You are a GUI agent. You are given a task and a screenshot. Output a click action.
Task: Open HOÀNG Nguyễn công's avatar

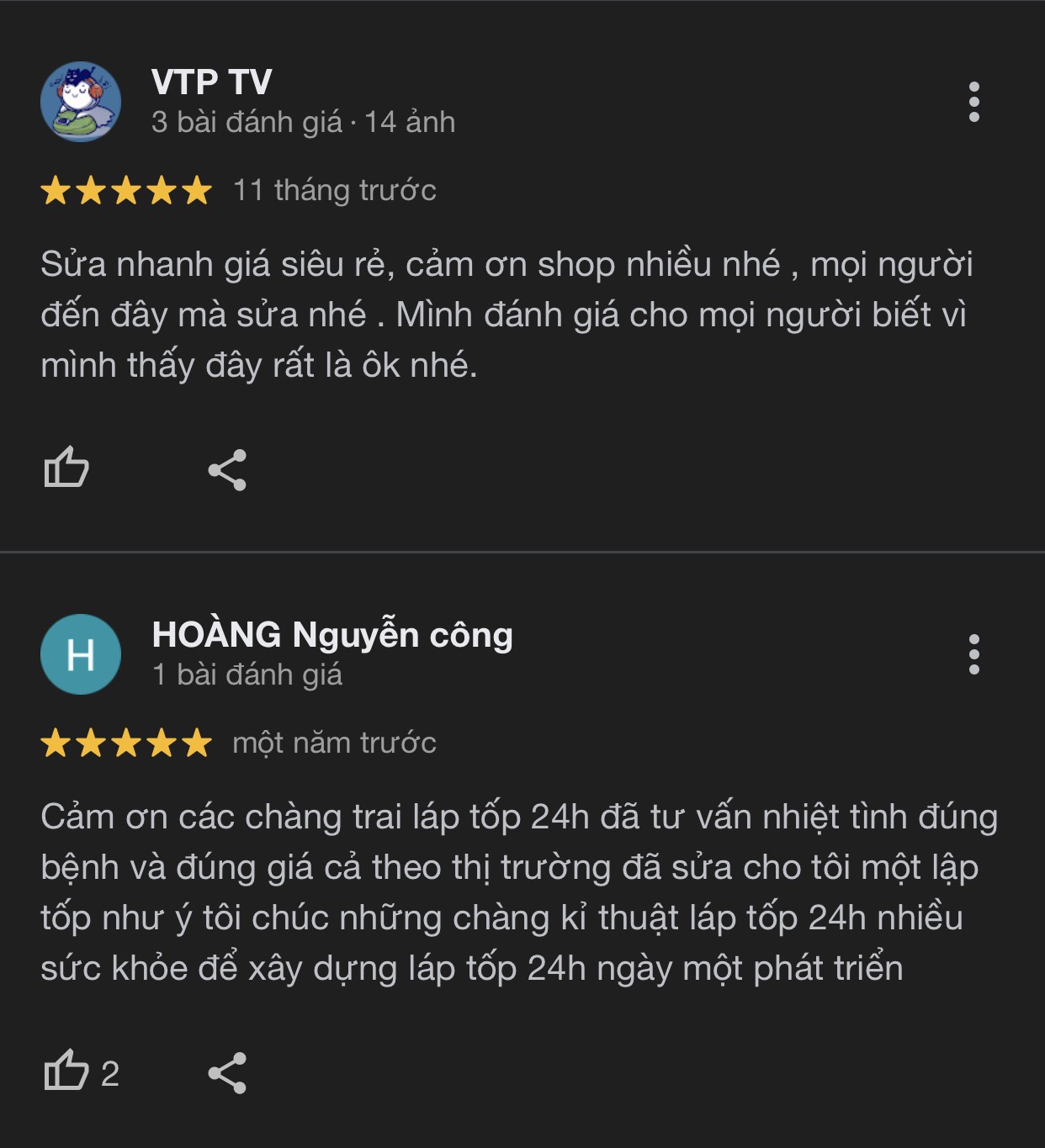81,654
